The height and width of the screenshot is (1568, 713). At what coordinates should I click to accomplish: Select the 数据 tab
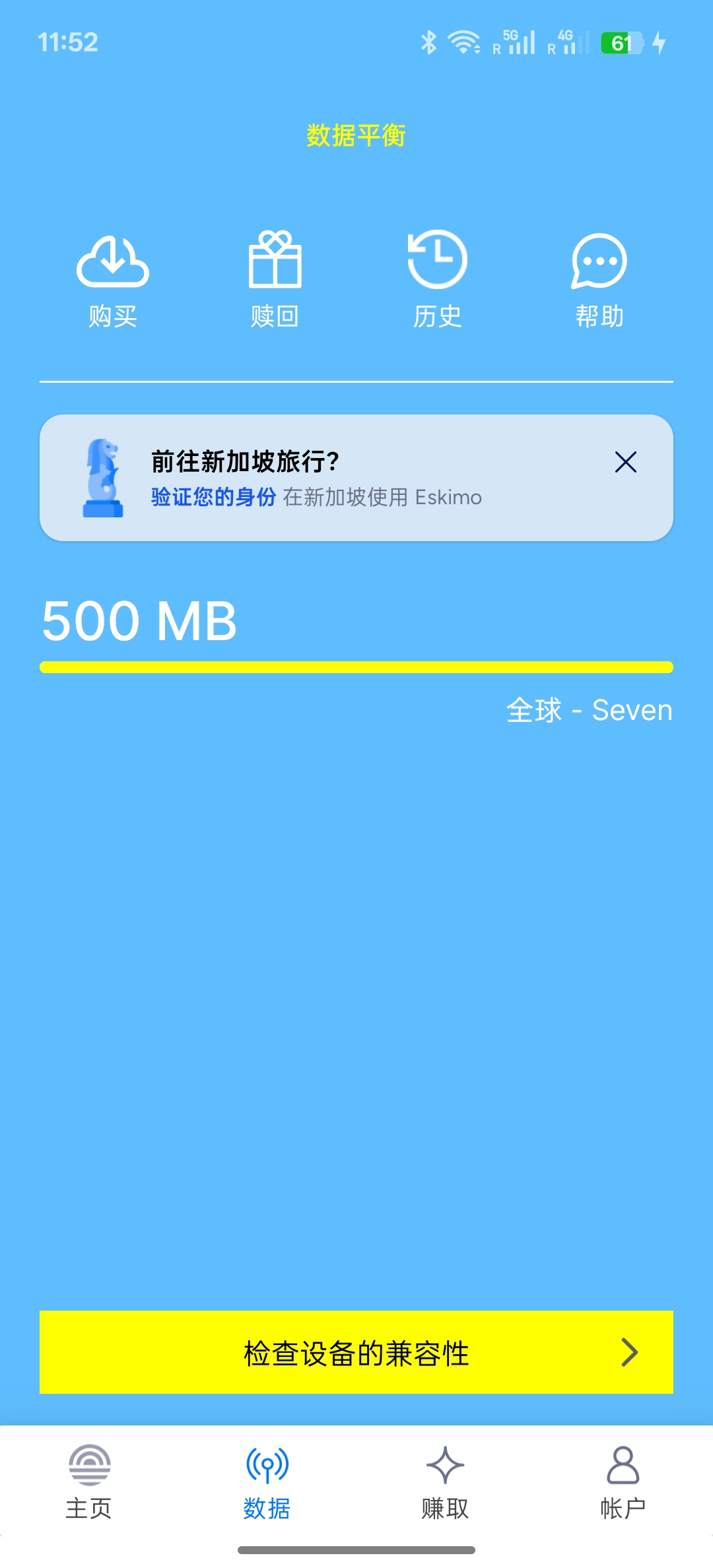click(x=267, y=1482)
